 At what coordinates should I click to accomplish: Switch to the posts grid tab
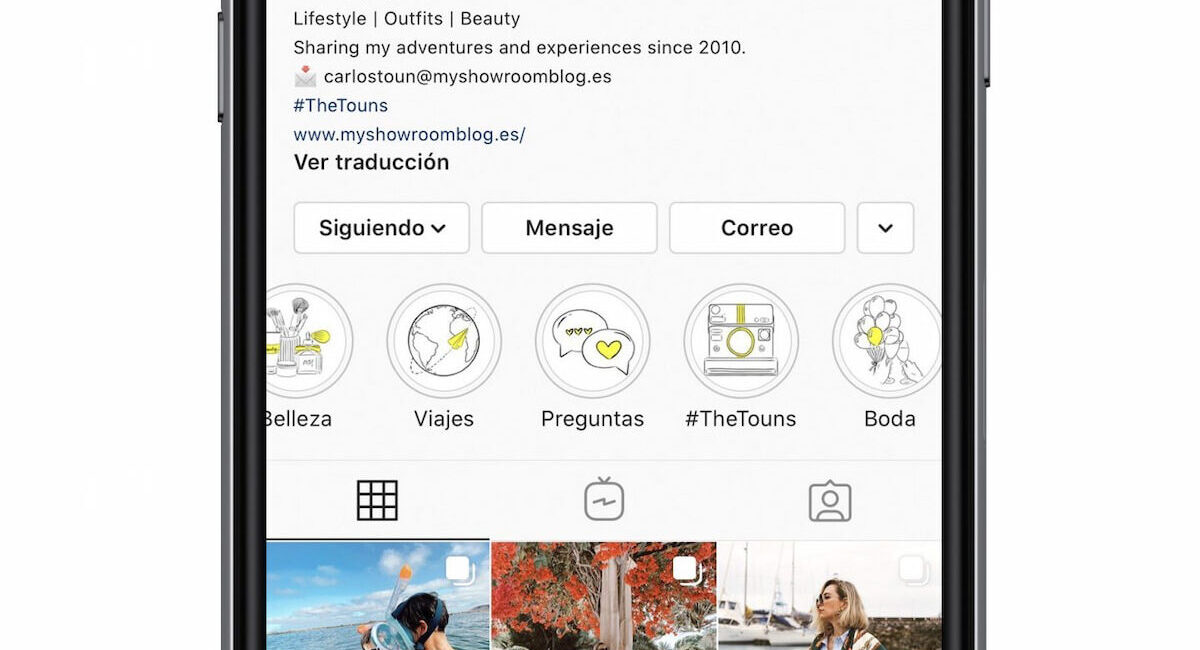click(x=377, y=500)
